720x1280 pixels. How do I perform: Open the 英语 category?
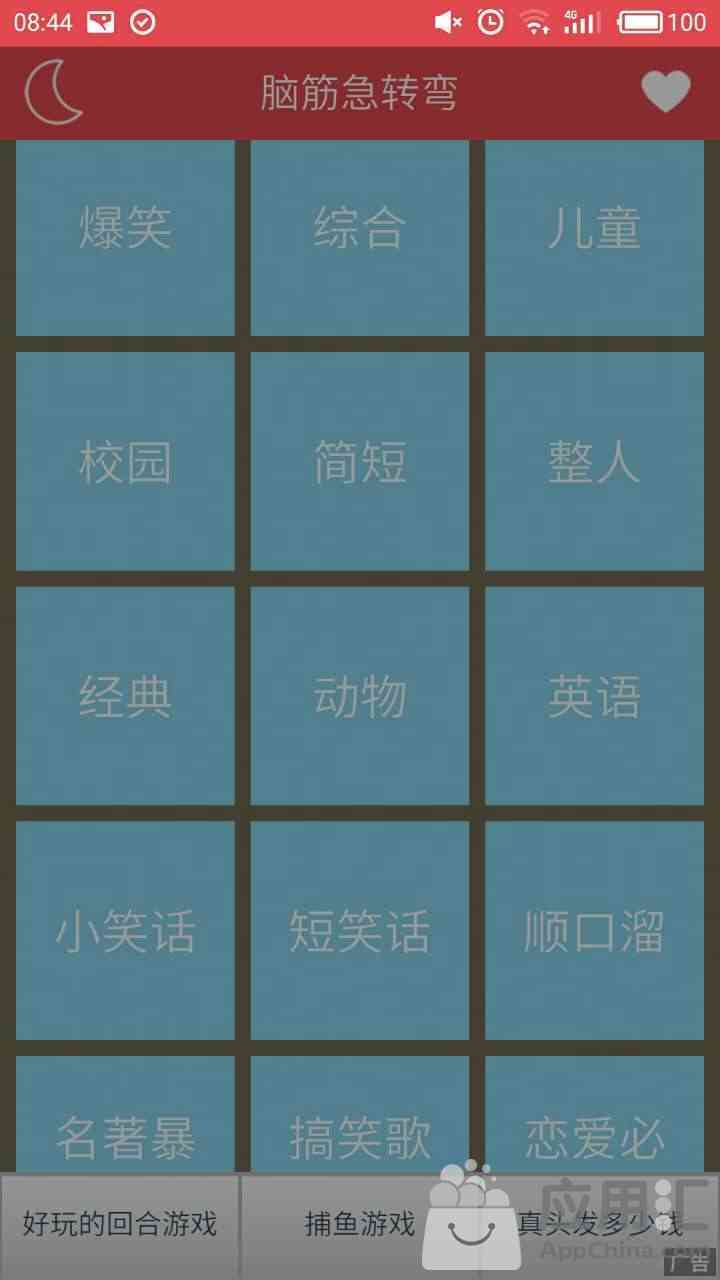(x=594, y=696)
